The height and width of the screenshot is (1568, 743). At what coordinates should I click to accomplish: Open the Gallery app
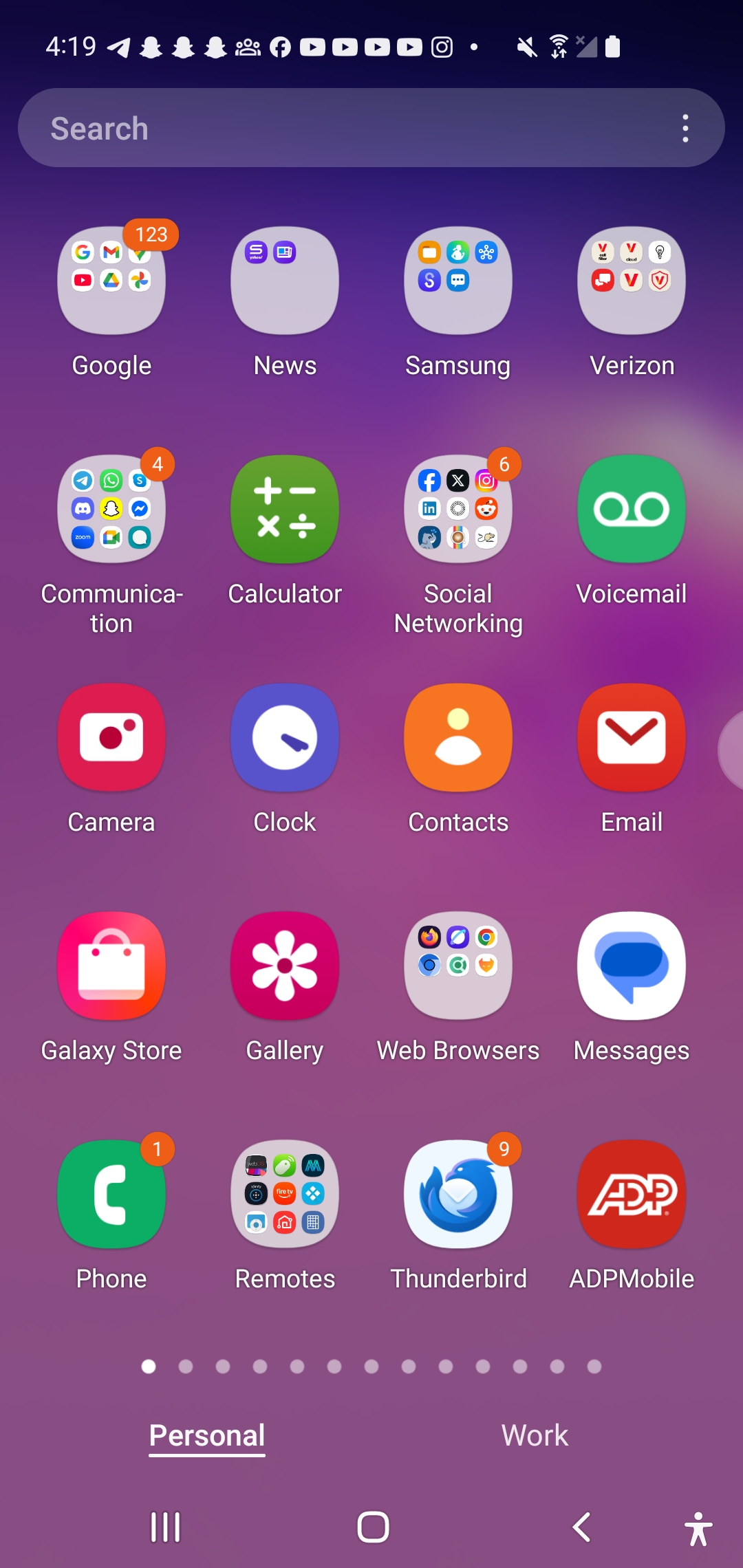point(285,966)
